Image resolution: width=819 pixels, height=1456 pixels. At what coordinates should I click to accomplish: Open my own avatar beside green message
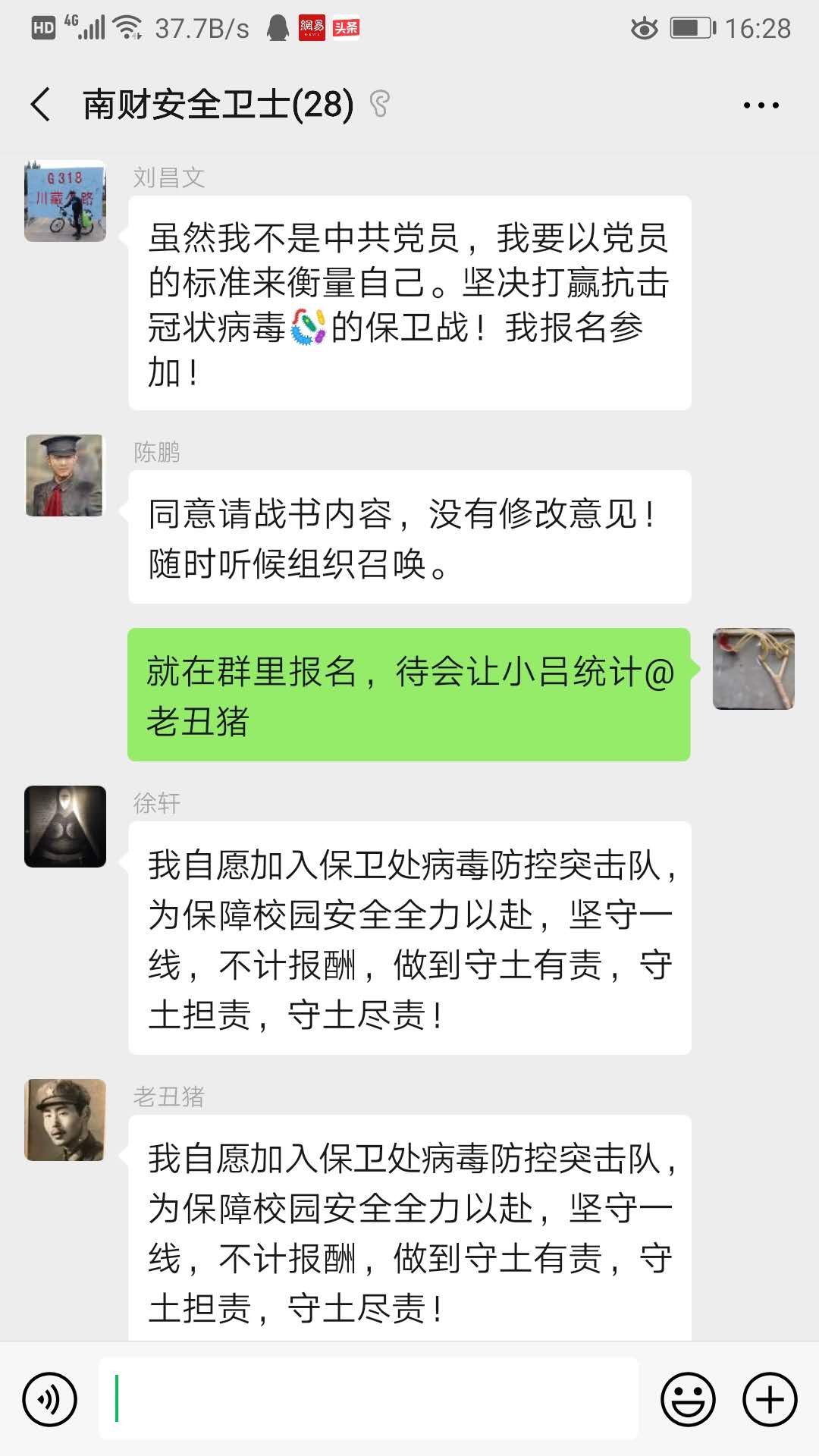coord(753,669)
